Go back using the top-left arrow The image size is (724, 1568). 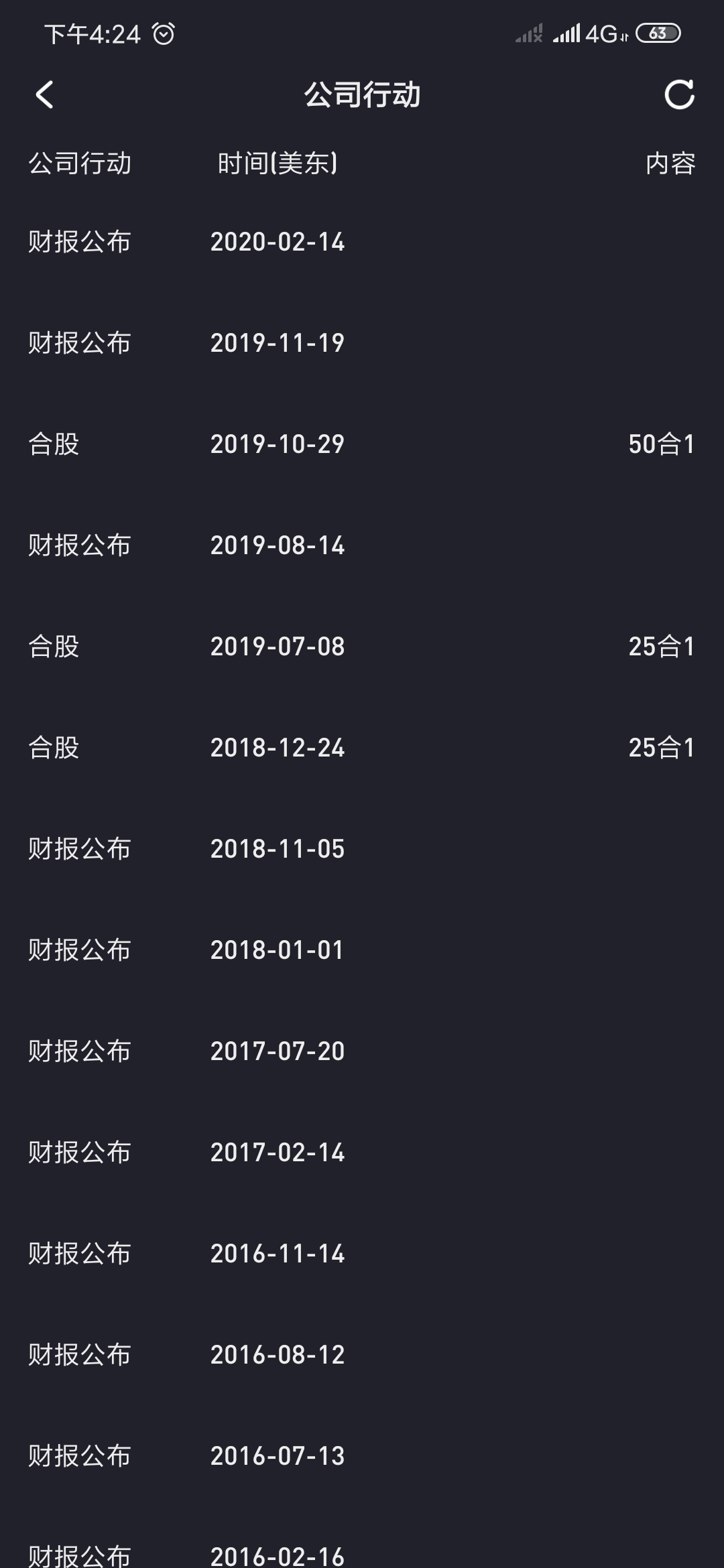tap(44, 94)
